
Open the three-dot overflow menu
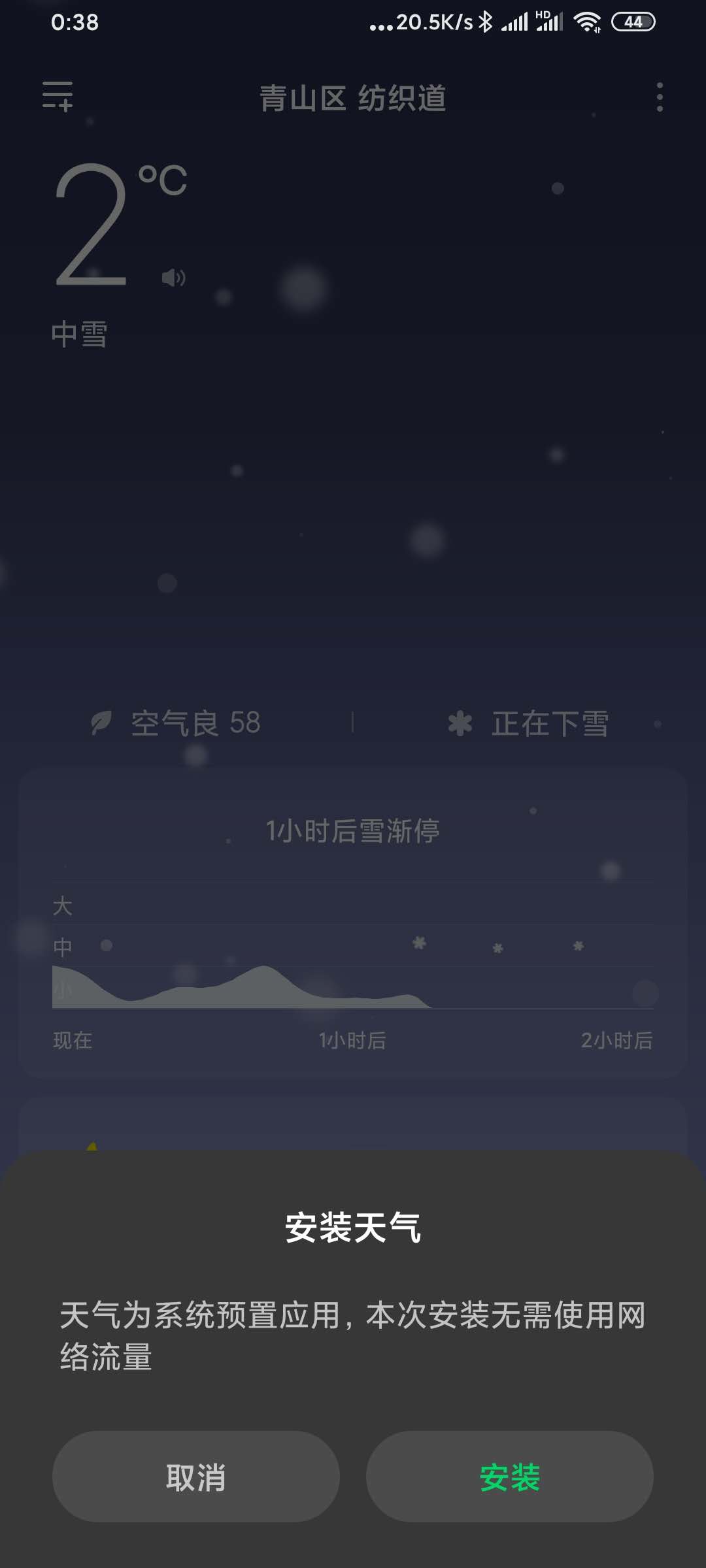tap(660, 97)
